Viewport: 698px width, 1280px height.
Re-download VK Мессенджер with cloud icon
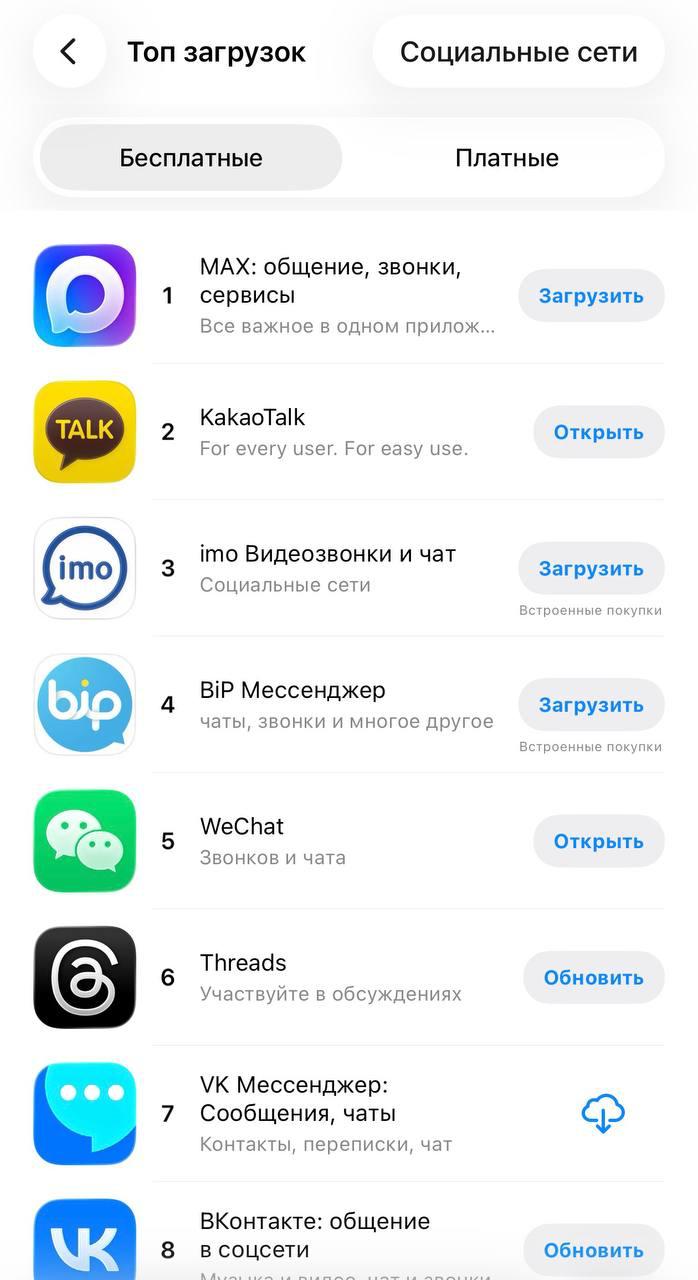coord(602,1113)
